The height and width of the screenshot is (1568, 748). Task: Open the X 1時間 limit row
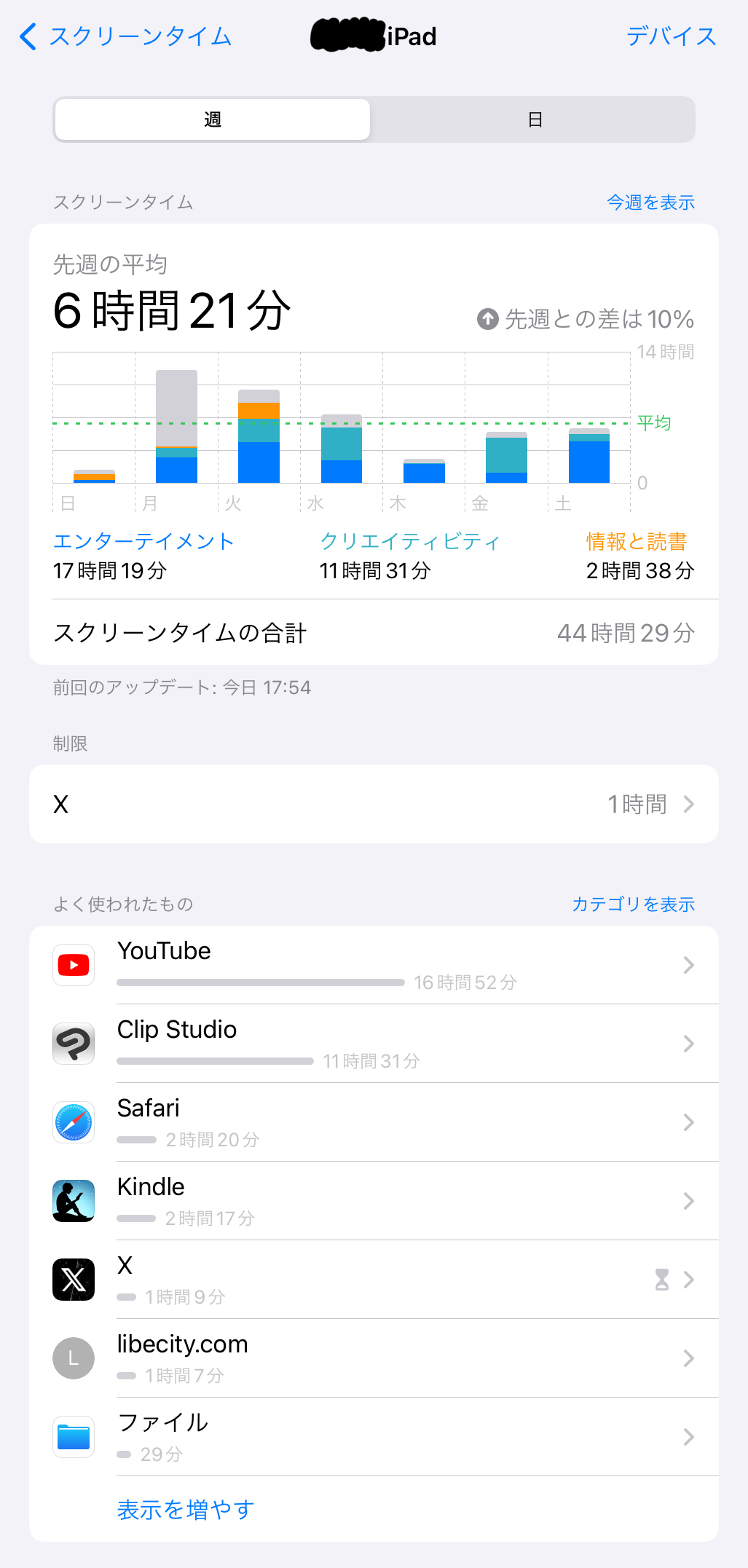click(x=374, y=804)
